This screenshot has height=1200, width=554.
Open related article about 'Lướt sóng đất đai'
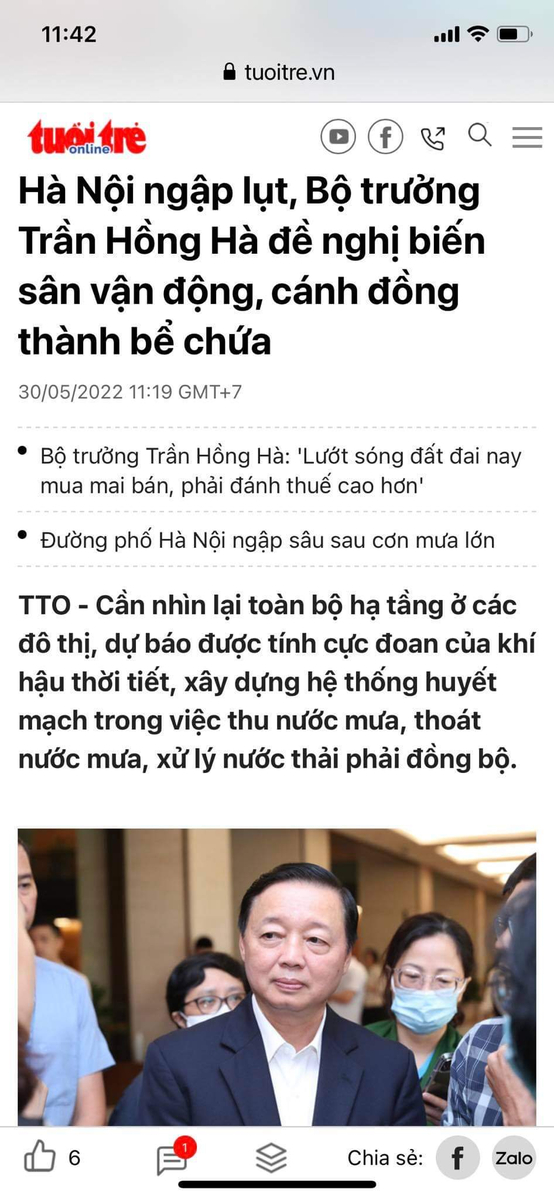pos(281,470)
